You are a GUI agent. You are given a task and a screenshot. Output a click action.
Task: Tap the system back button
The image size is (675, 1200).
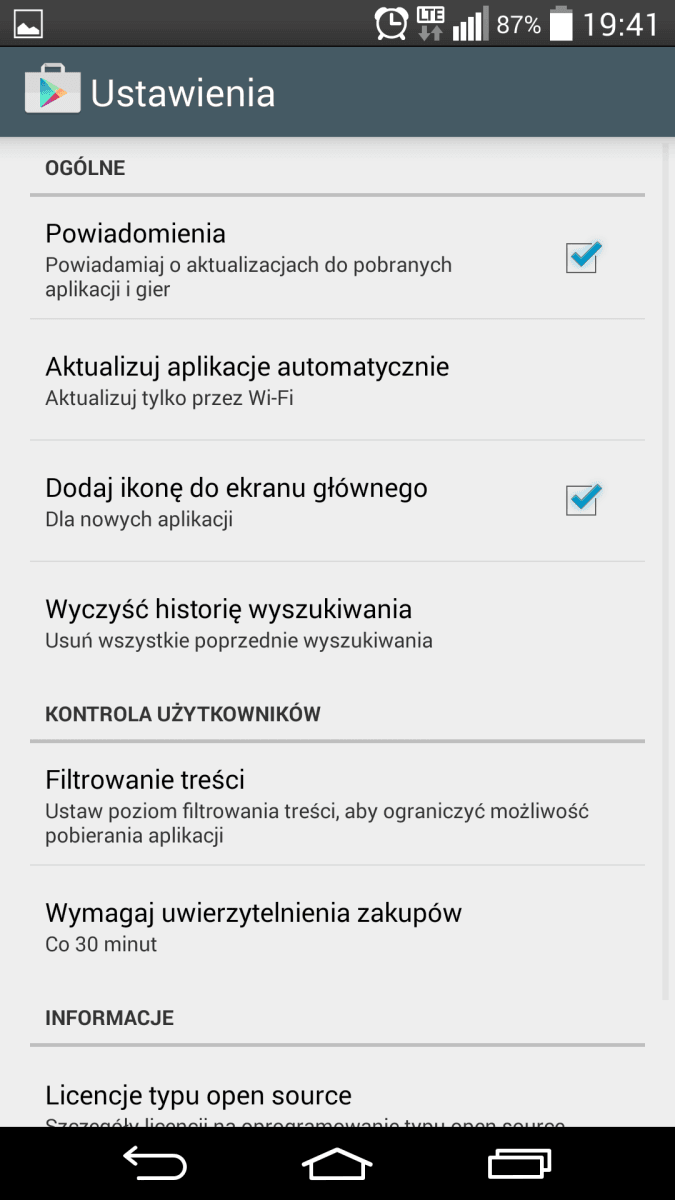coord(155,1164)
